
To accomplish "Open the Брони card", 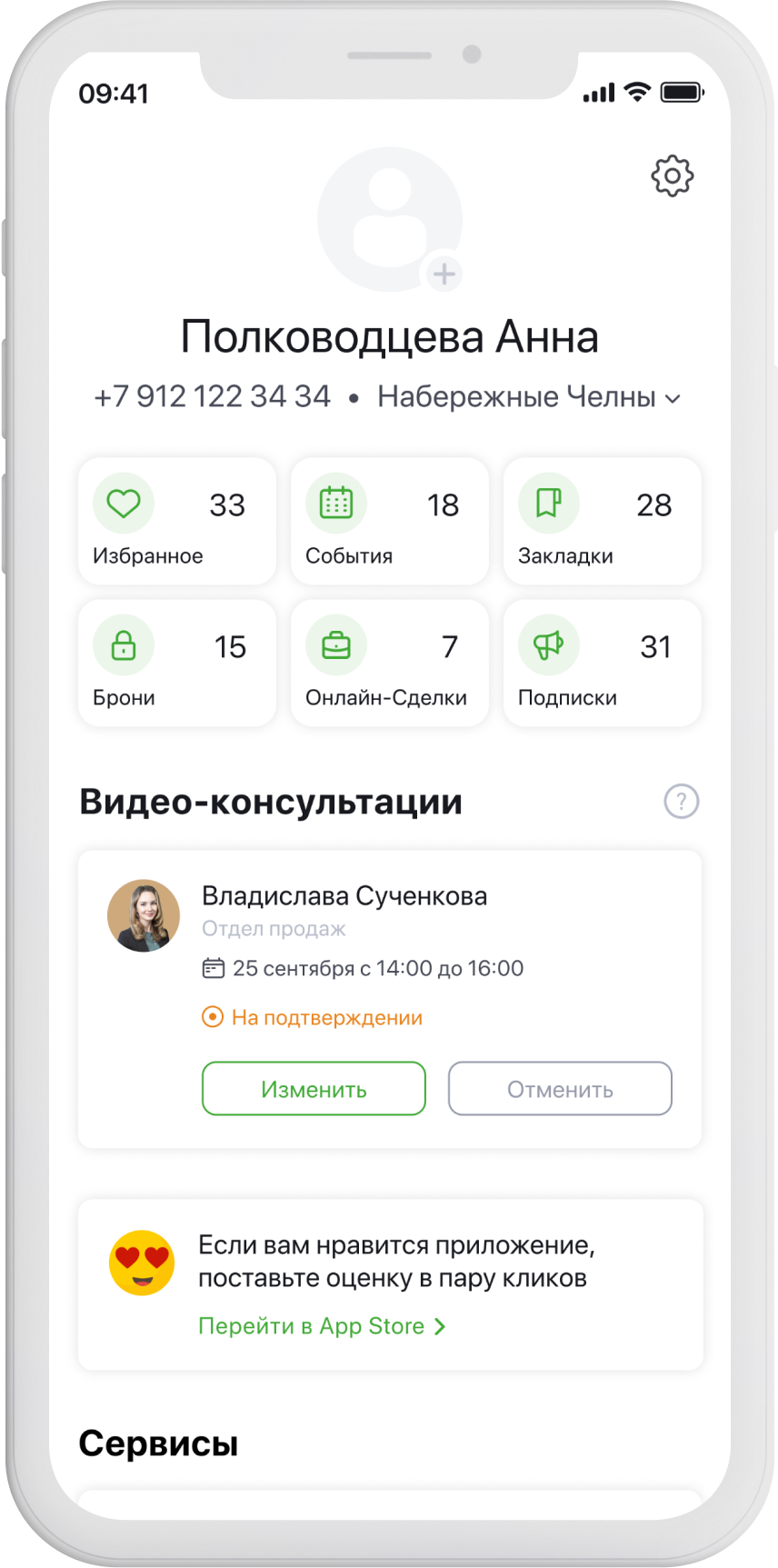I will point(177,663).
